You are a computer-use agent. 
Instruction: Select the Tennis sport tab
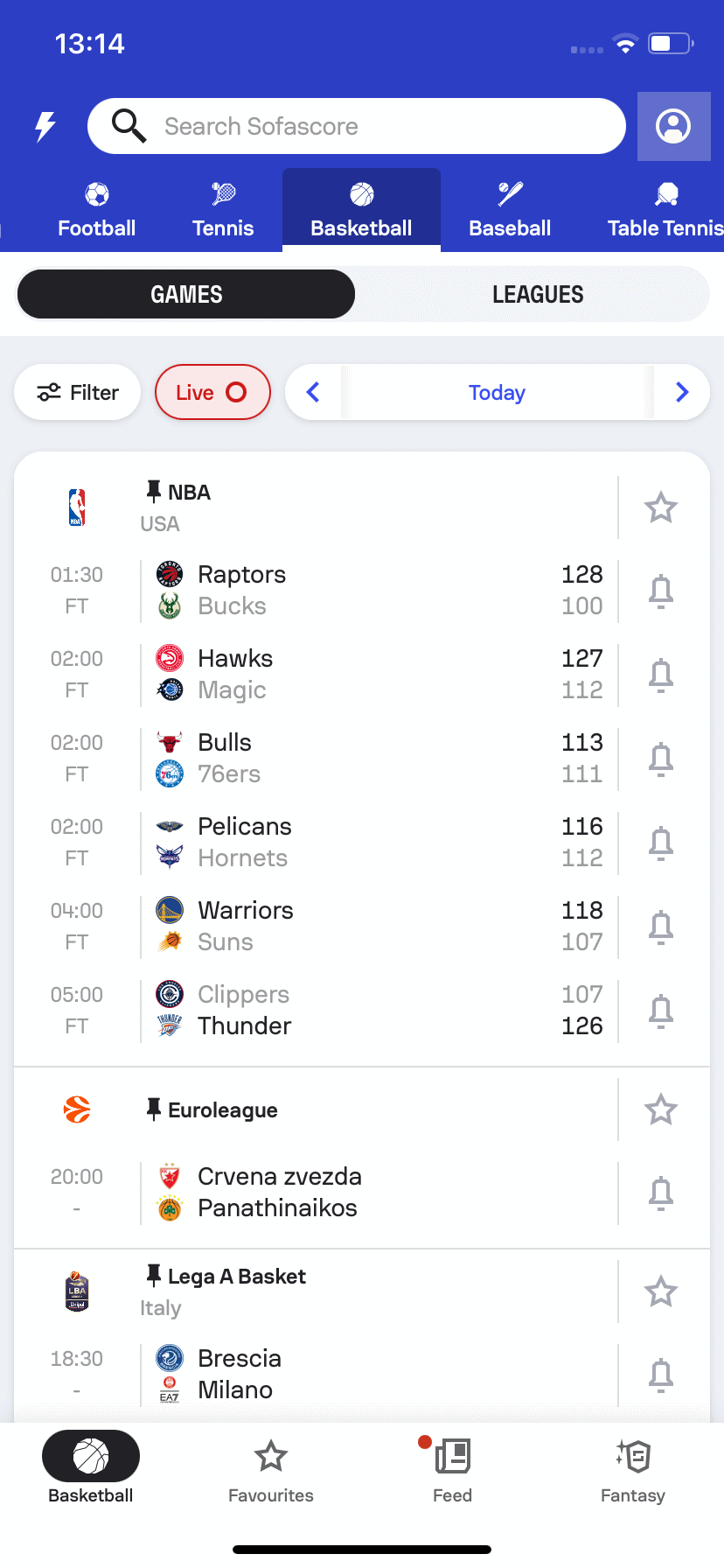click(223, 210)
